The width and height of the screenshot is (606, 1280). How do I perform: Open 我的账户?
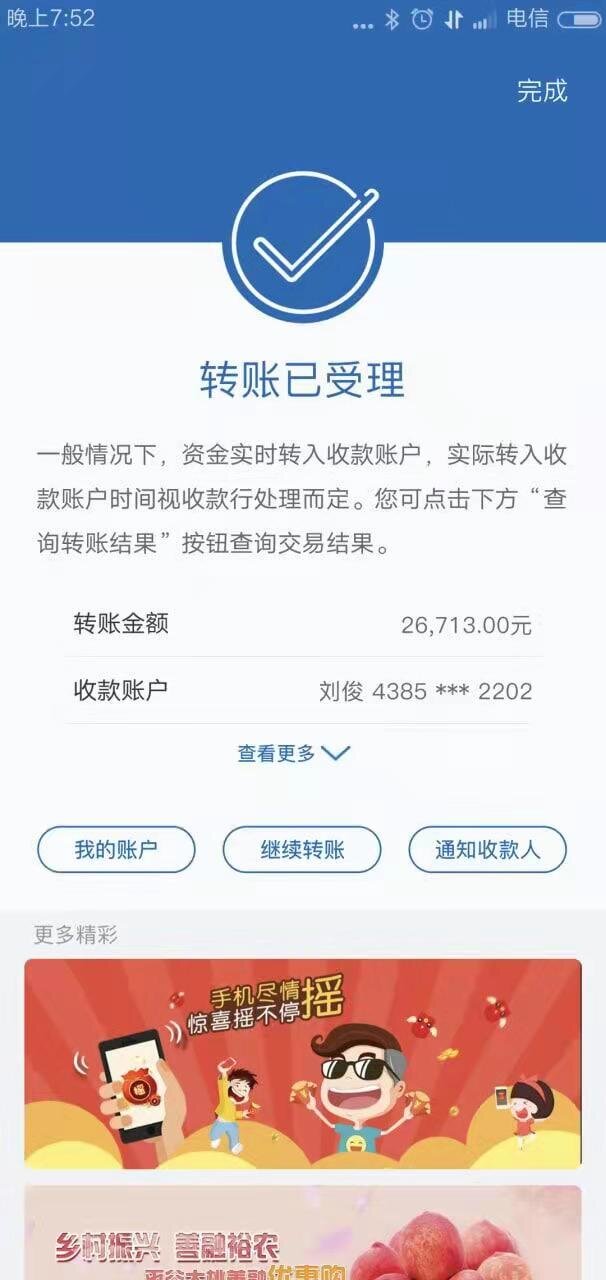116,851
